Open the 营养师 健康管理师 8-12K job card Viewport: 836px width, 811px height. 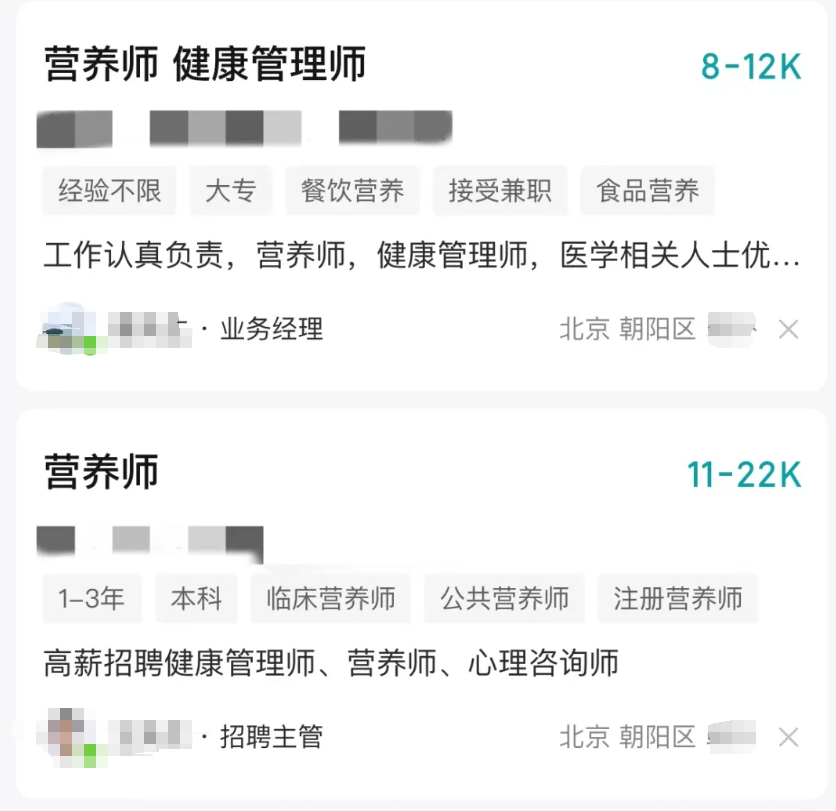coord(205,65)
